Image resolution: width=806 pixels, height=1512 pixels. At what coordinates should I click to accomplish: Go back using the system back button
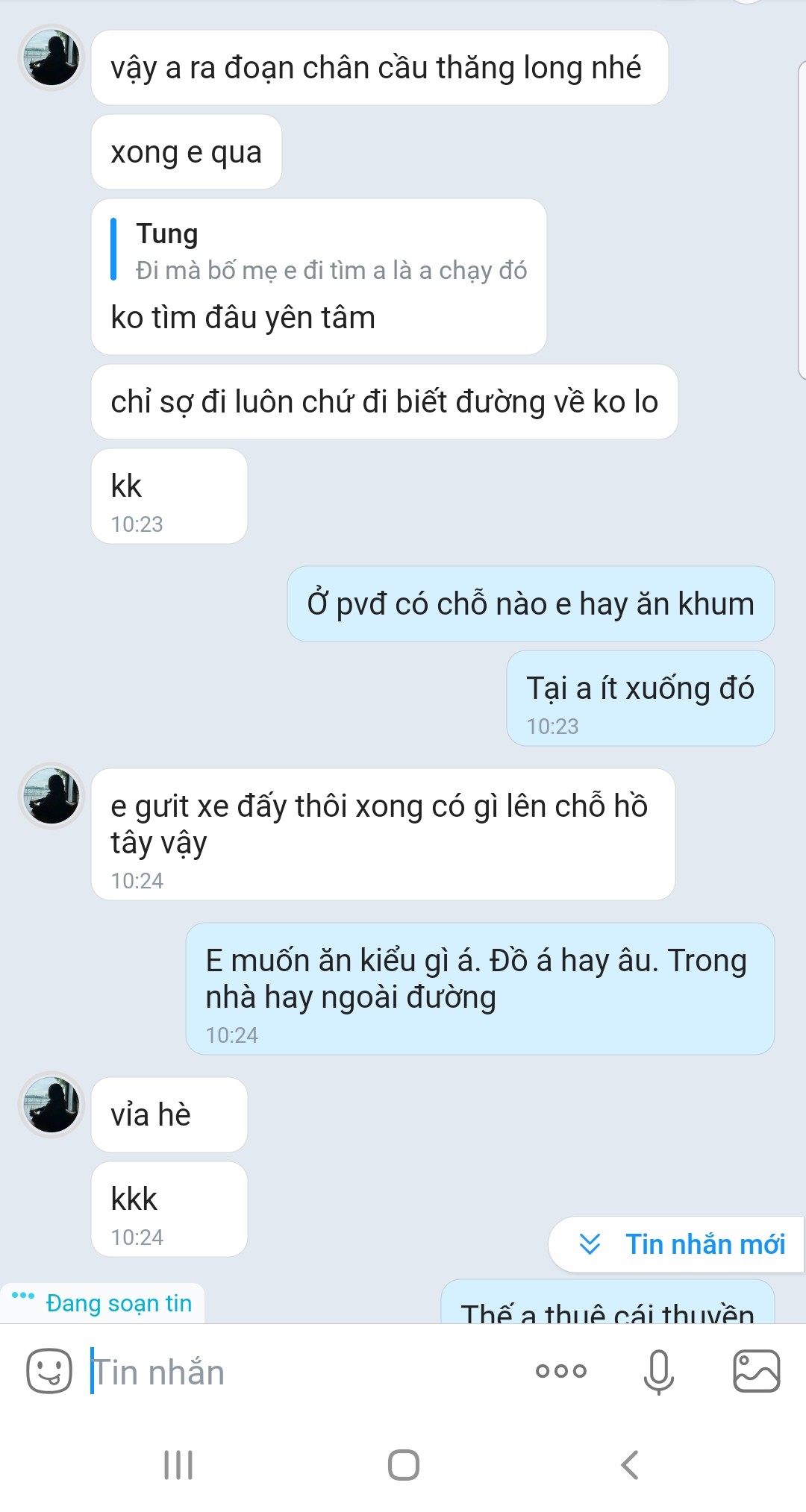(630, 1465)
